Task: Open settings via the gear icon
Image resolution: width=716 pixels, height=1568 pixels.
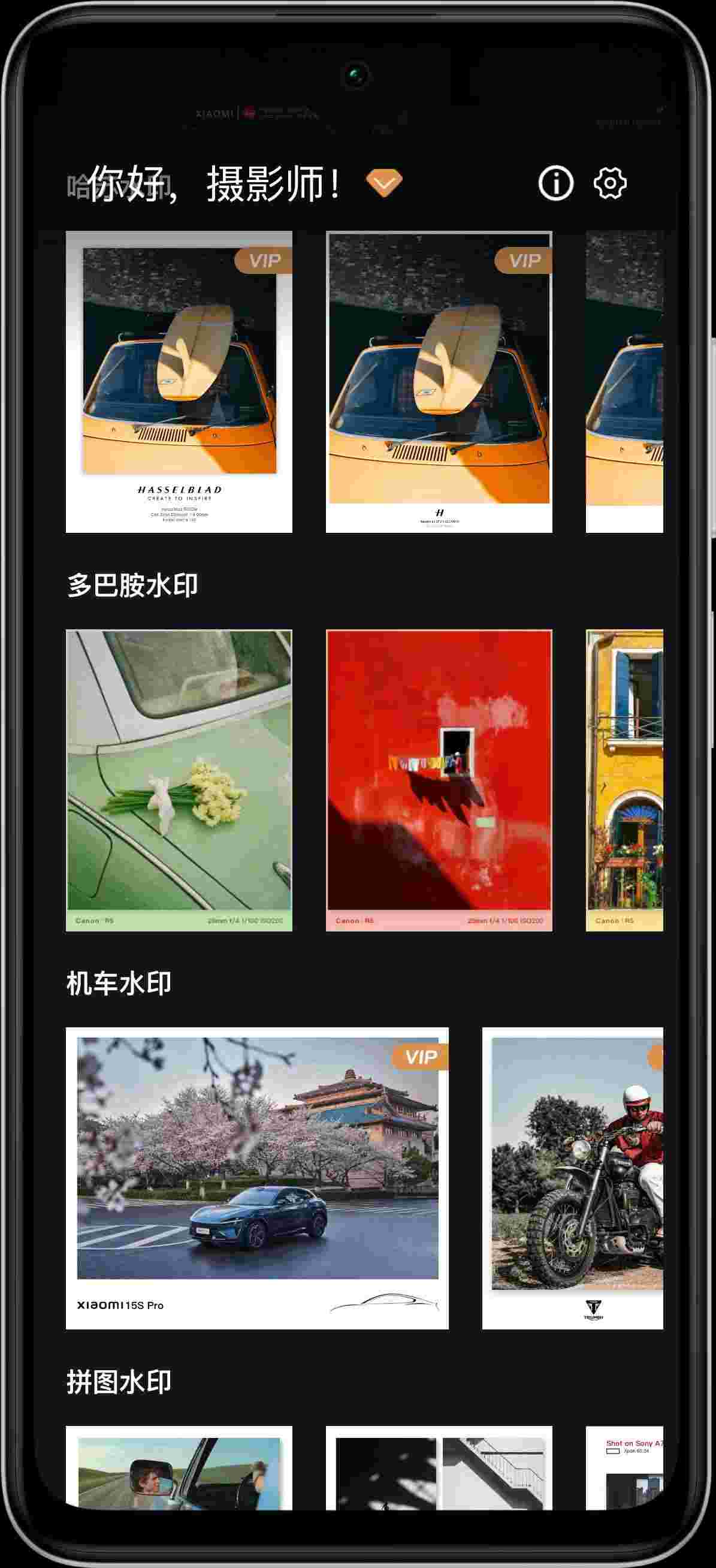Action: [609, 183]
